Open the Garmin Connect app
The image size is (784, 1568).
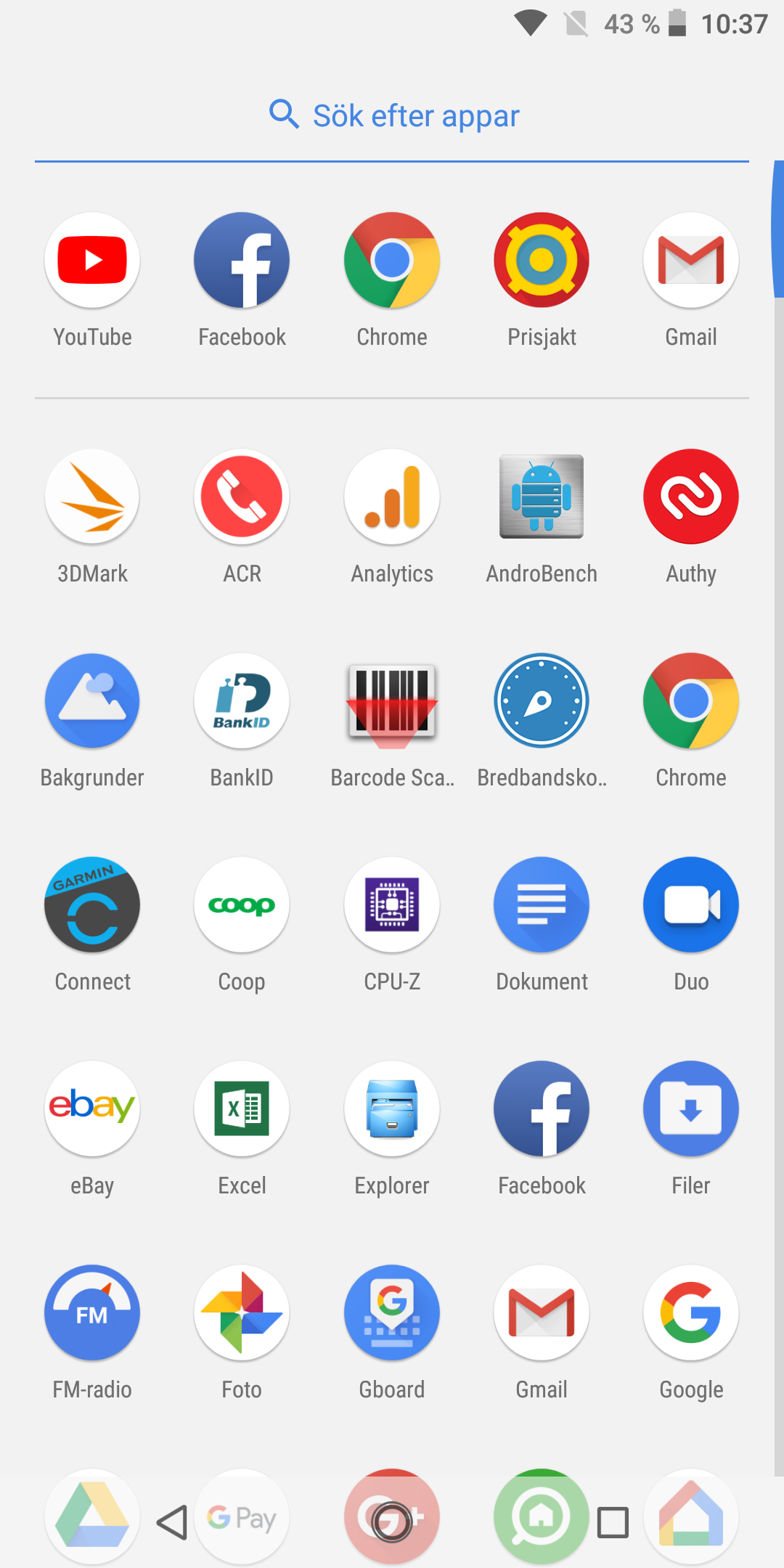[92, 905]
